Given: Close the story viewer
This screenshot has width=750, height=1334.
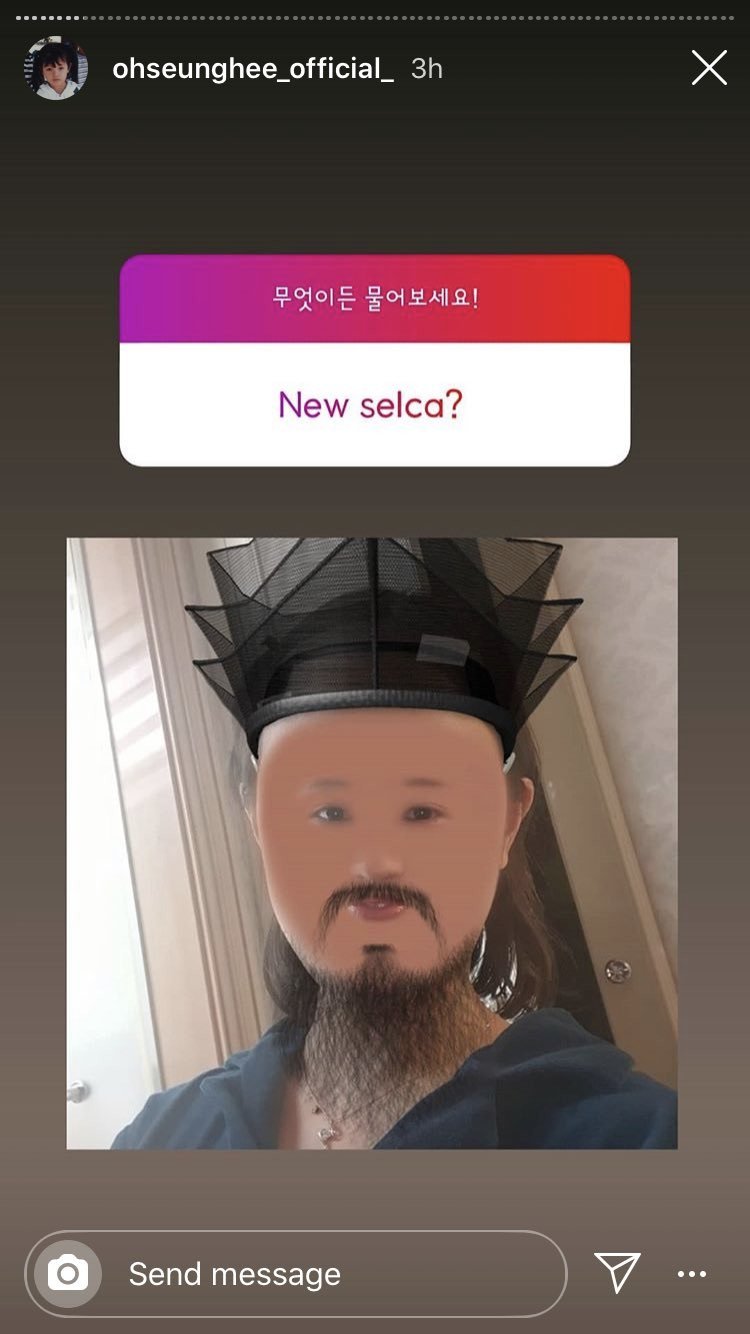Looking at the screenshot, I should [709, 68].
